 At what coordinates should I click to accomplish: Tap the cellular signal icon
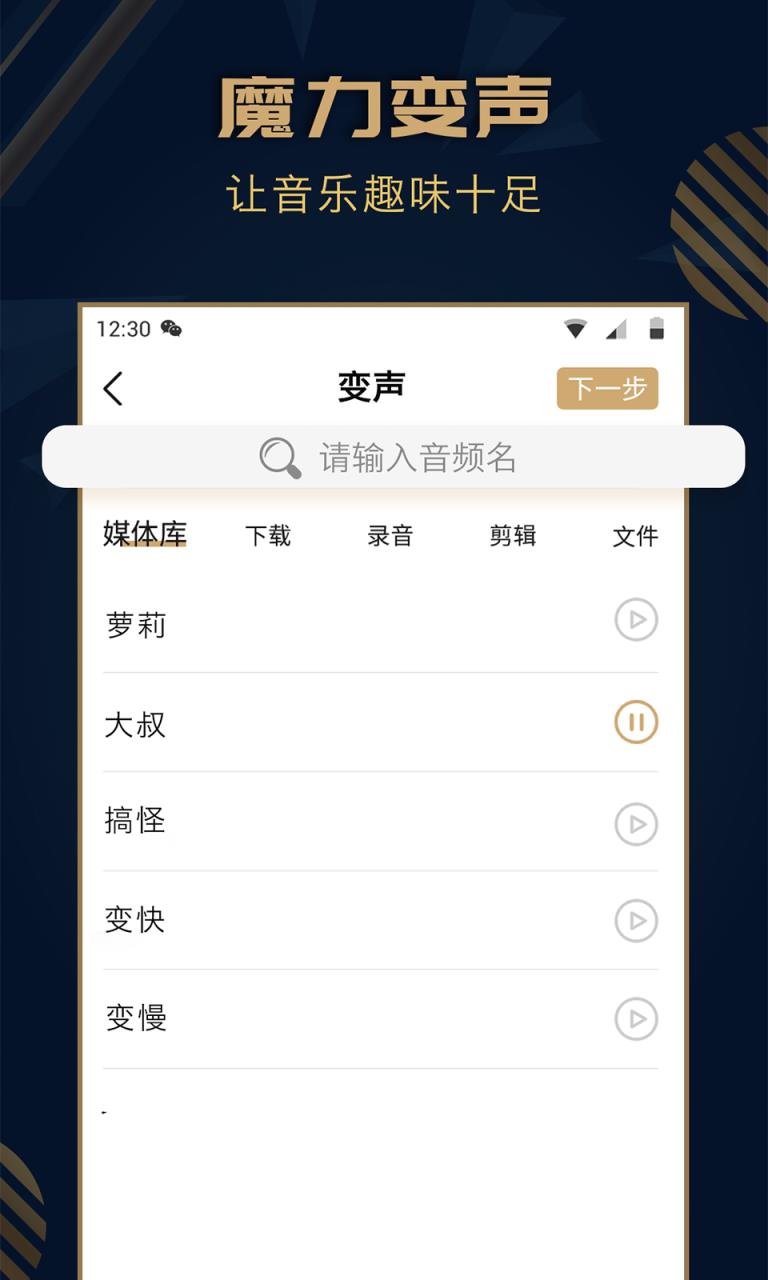point(614,326)
